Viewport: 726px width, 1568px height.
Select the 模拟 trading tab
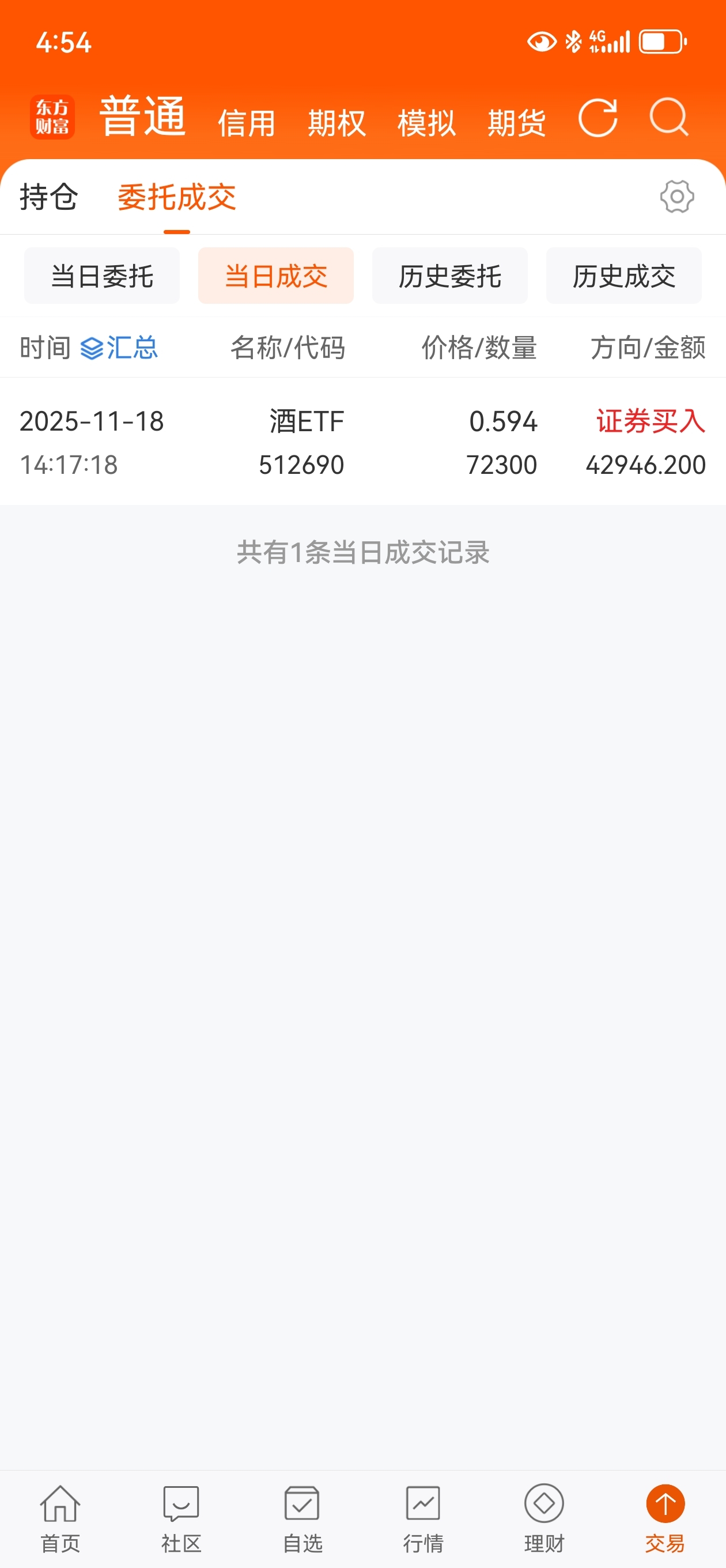426,123
